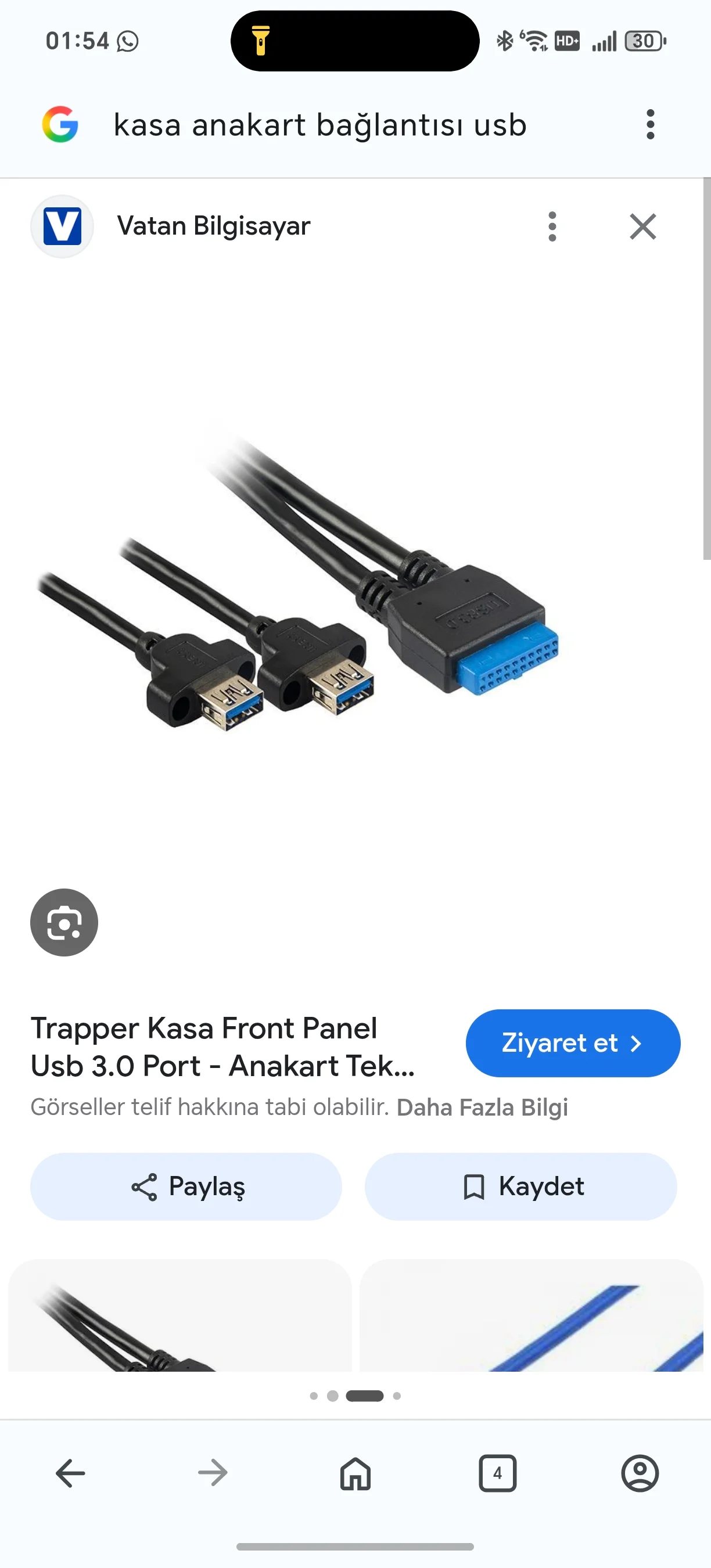This screenshot has height=1568, width=711.
Task: Share this image with Paylaş
Action: point(186,1186)
